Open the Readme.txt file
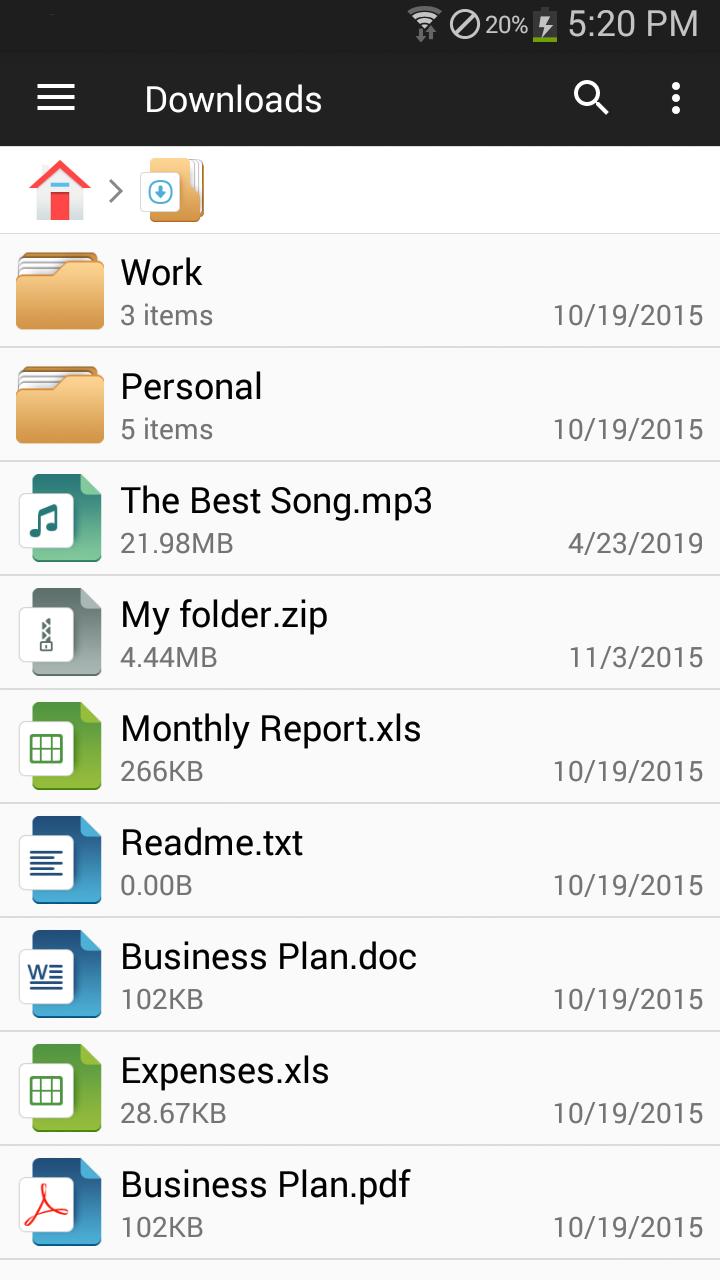The height and width of the screenshot is (1280, 720). [x=360, y=861]
